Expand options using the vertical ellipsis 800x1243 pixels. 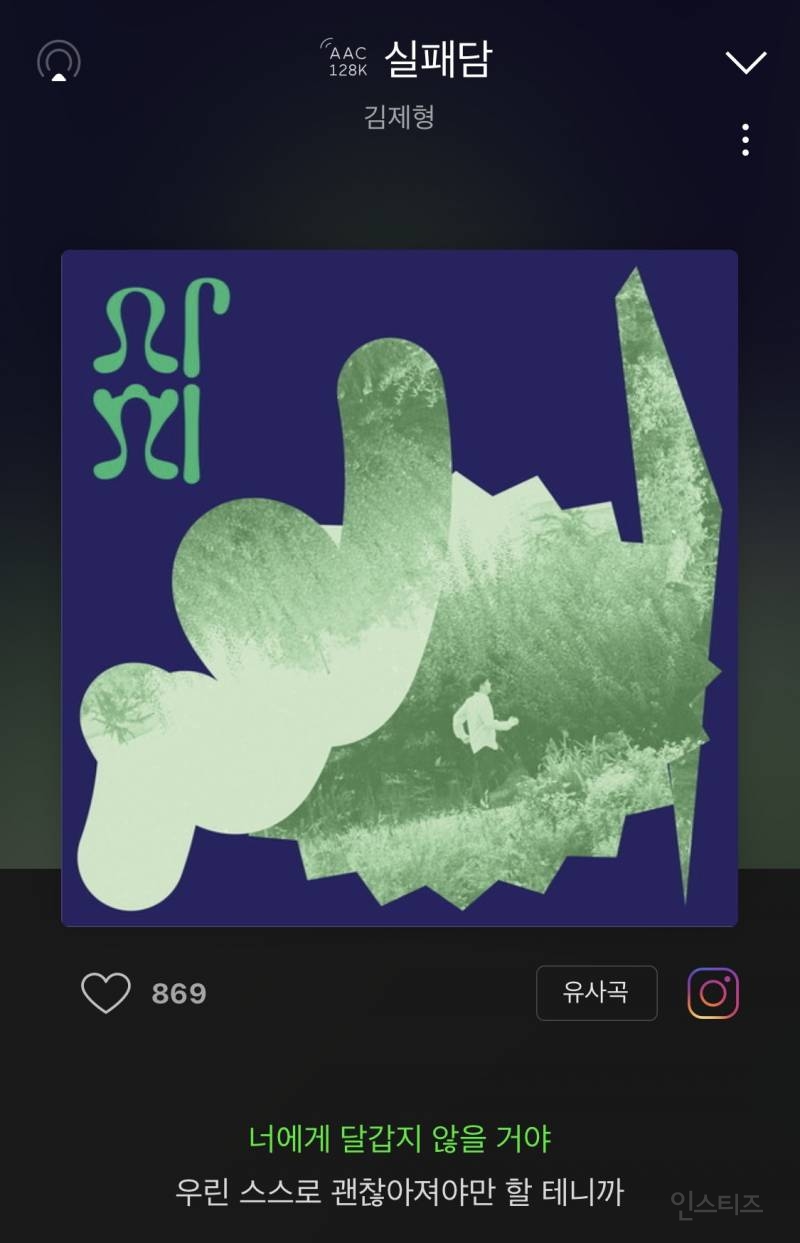[745, 141]
